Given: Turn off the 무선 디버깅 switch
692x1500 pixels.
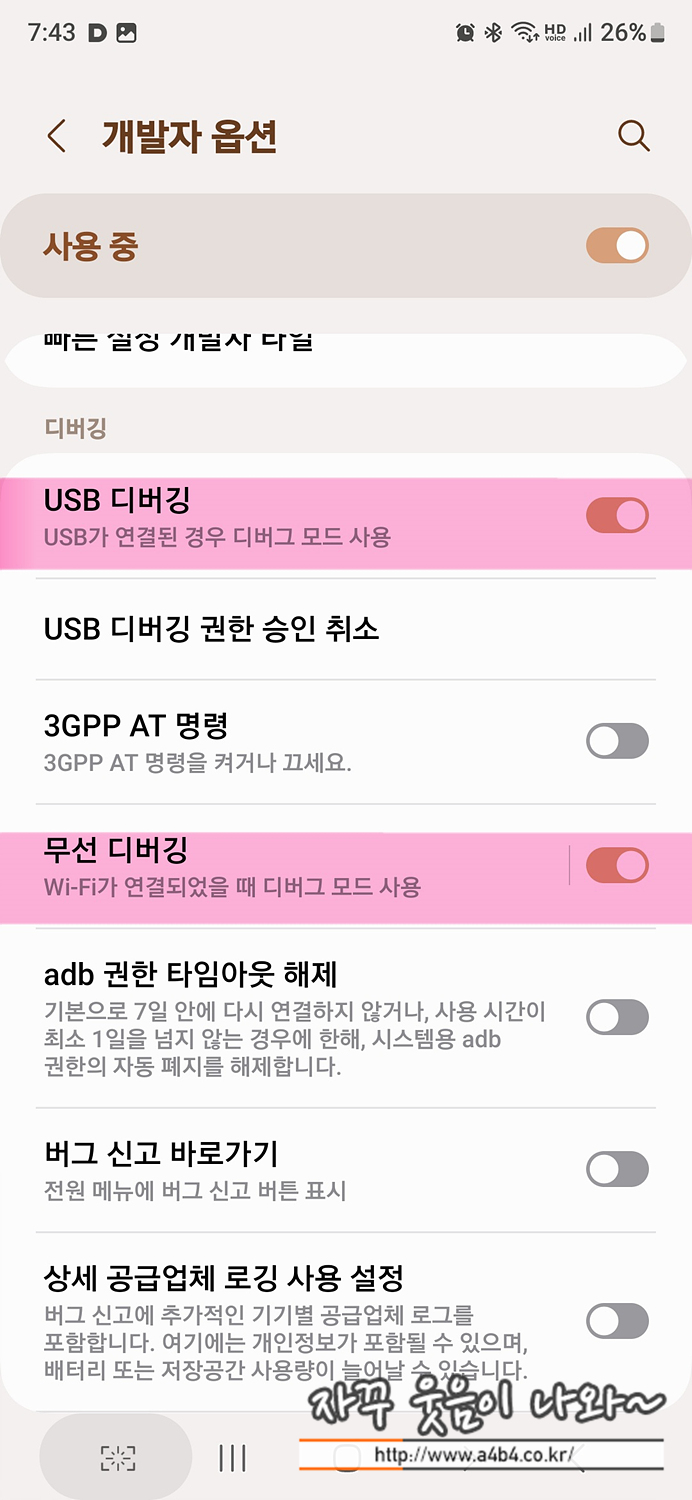Looking at the screenshot, I should coord(617,866).
